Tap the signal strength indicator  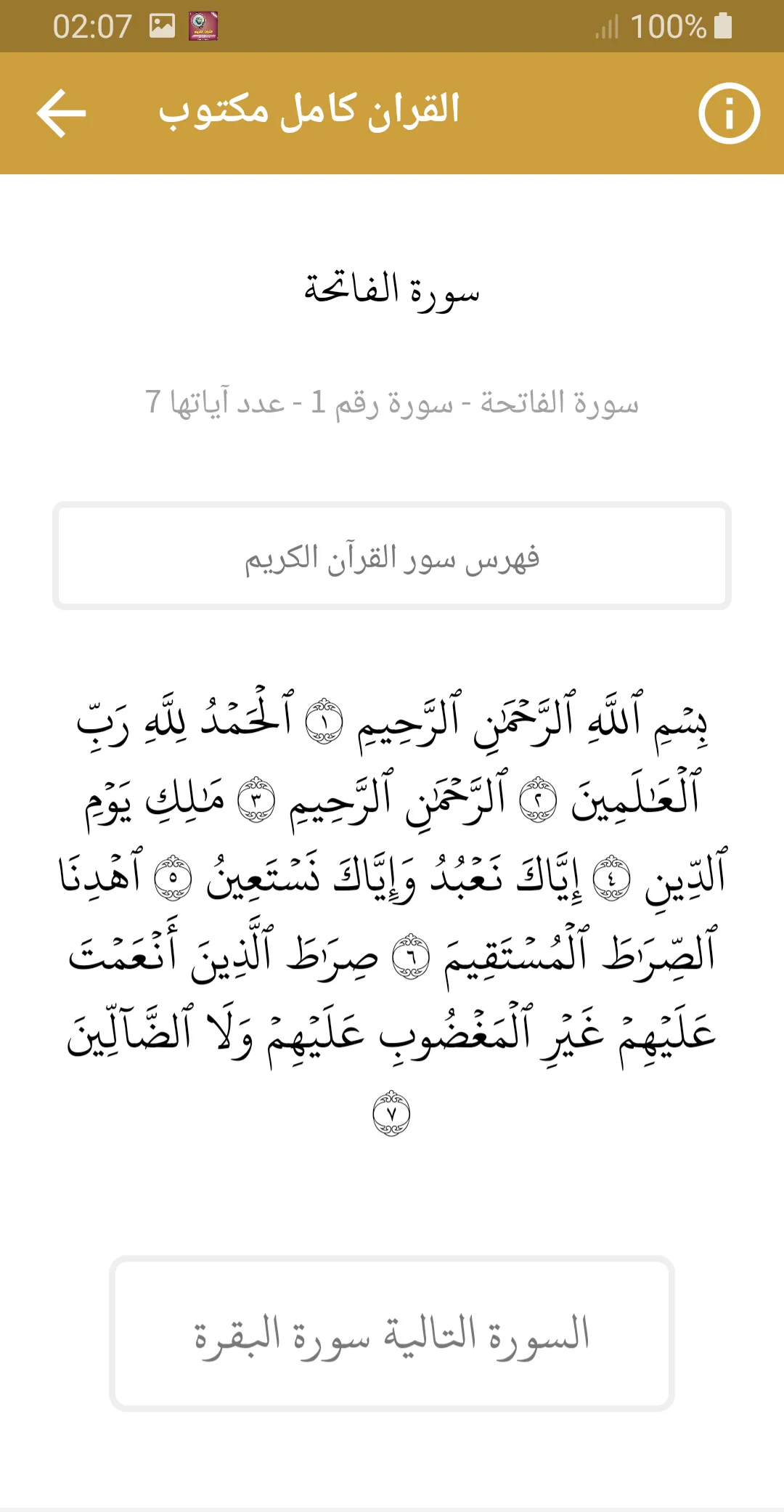coord(607,27)
